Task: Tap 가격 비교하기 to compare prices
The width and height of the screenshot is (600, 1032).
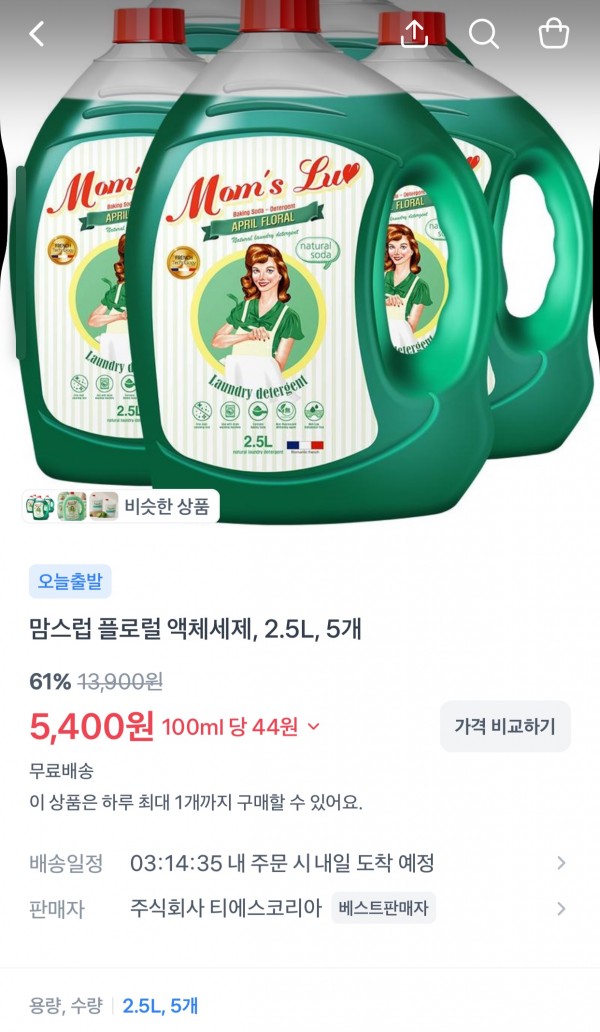Action: 505,726
